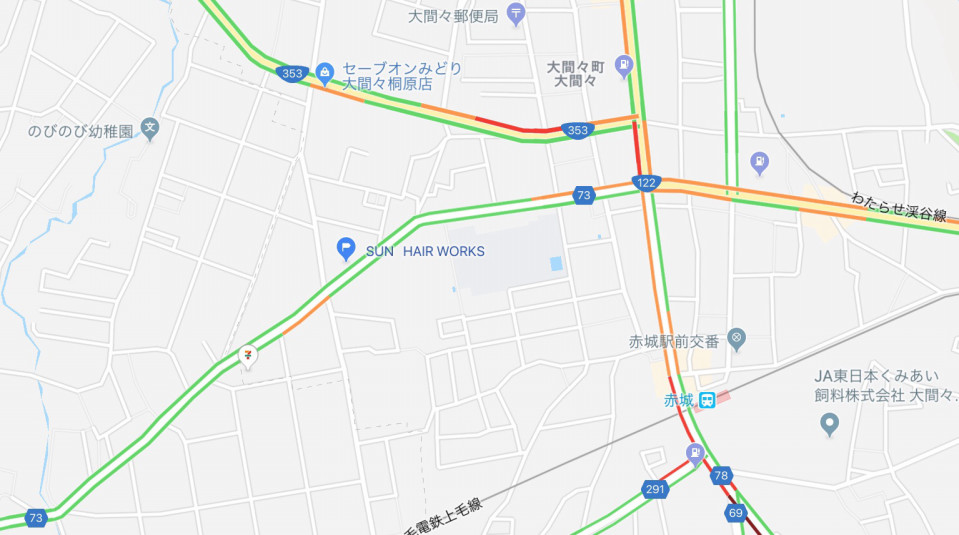Tap the セーブオンみどり大間々桐原店 shop marker

324,71
